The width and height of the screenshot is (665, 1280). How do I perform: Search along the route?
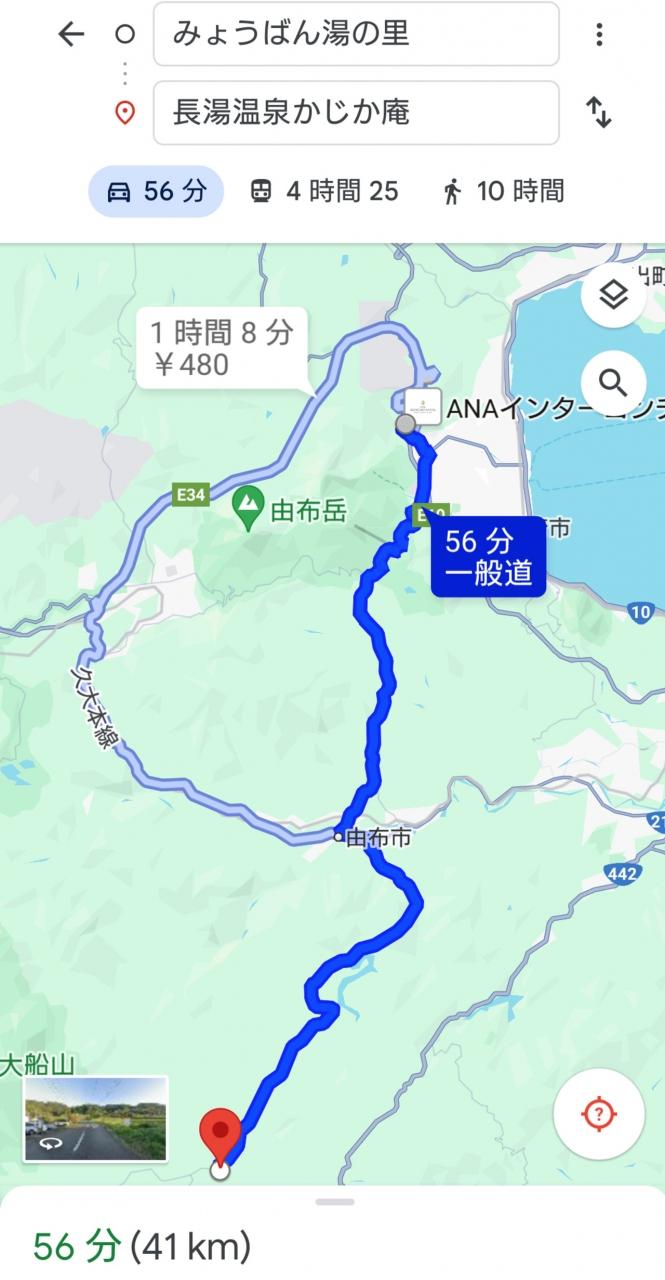tap(613, 382)
